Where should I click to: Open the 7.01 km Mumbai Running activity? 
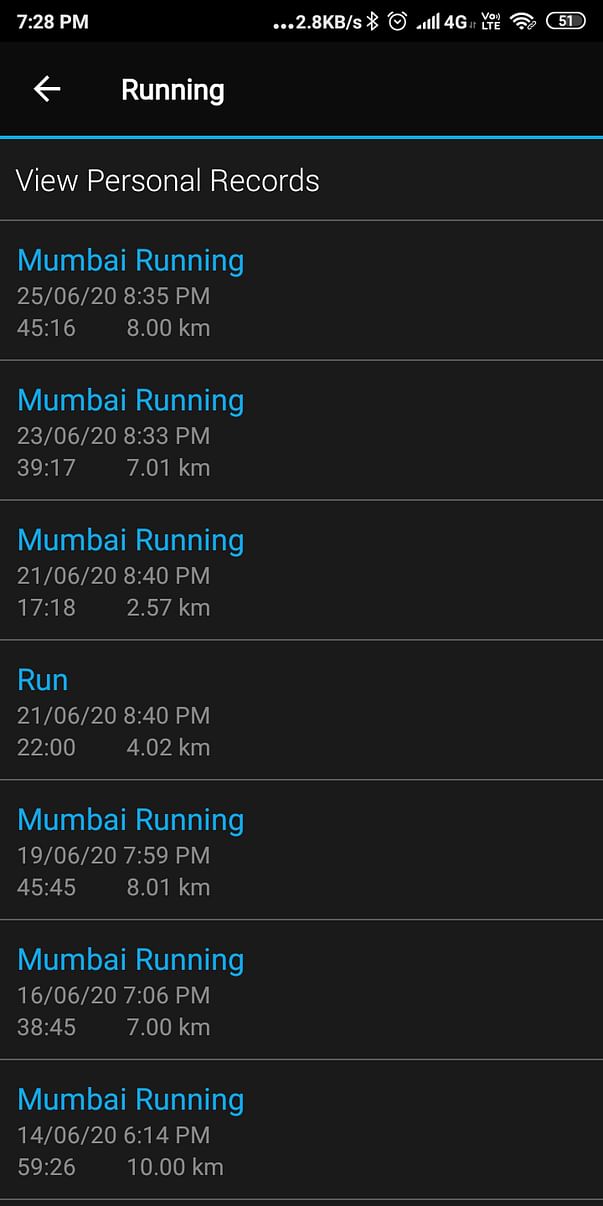click(x=301, y=431)
